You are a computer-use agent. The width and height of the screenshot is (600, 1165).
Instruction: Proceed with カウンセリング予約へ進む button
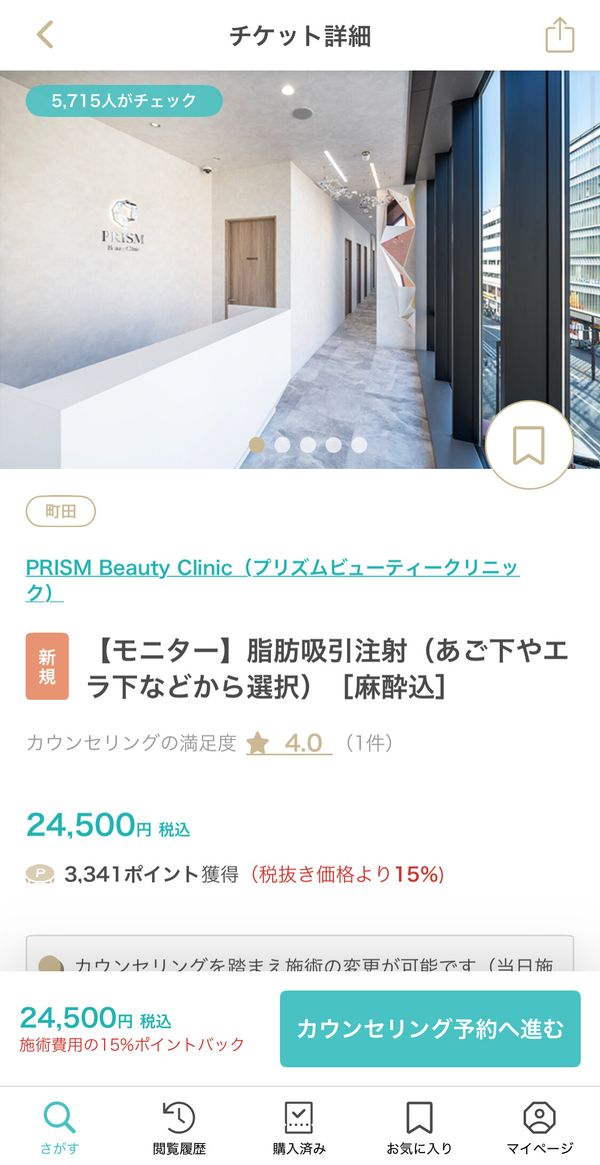[x=430, y=1029]
